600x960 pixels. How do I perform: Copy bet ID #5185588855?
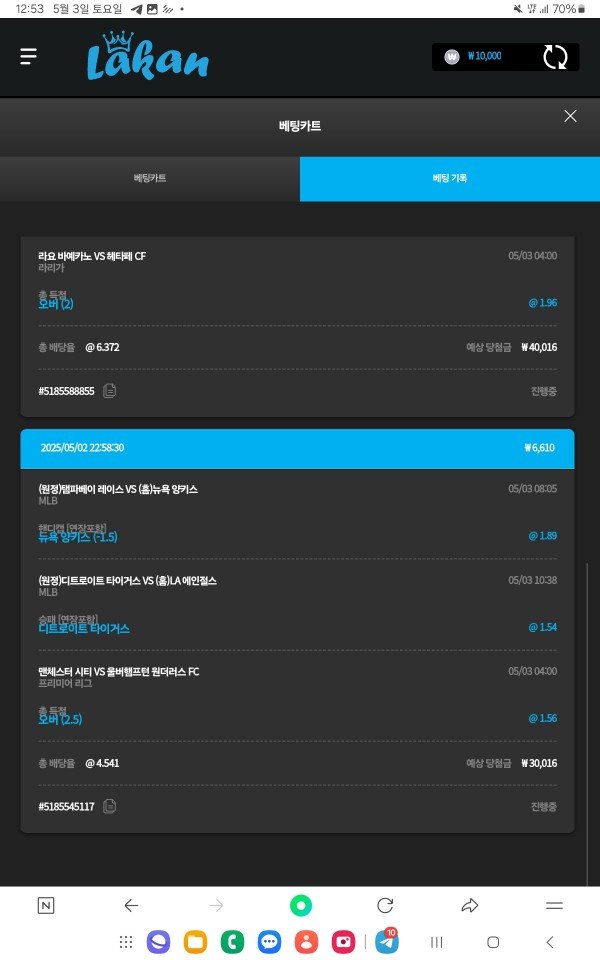pos(110,391)
